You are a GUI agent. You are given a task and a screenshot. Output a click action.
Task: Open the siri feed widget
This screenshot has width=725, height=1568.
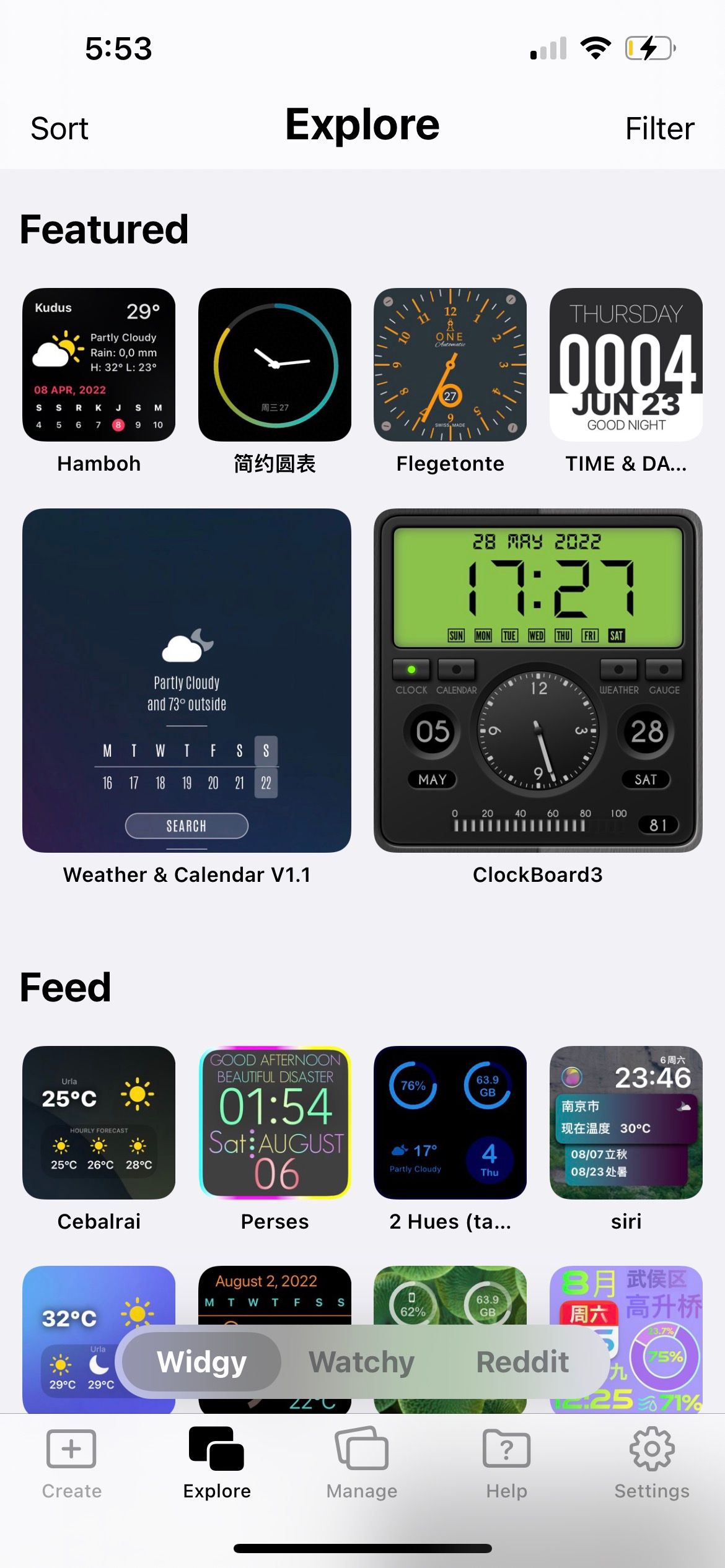[626, 1122]
